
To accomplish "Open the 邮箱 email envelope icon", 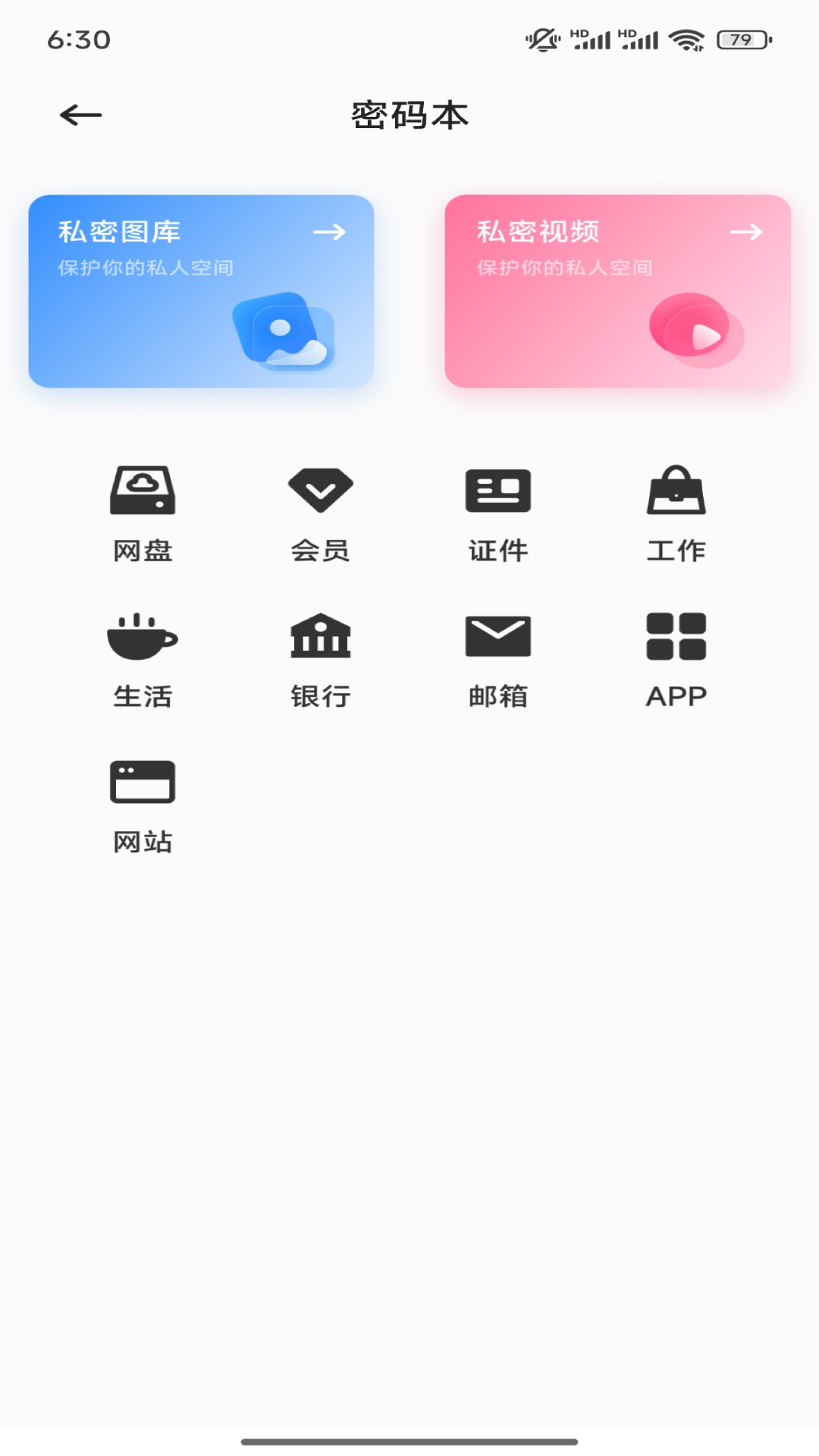I will pyautogui.click(x=498, y=635).
